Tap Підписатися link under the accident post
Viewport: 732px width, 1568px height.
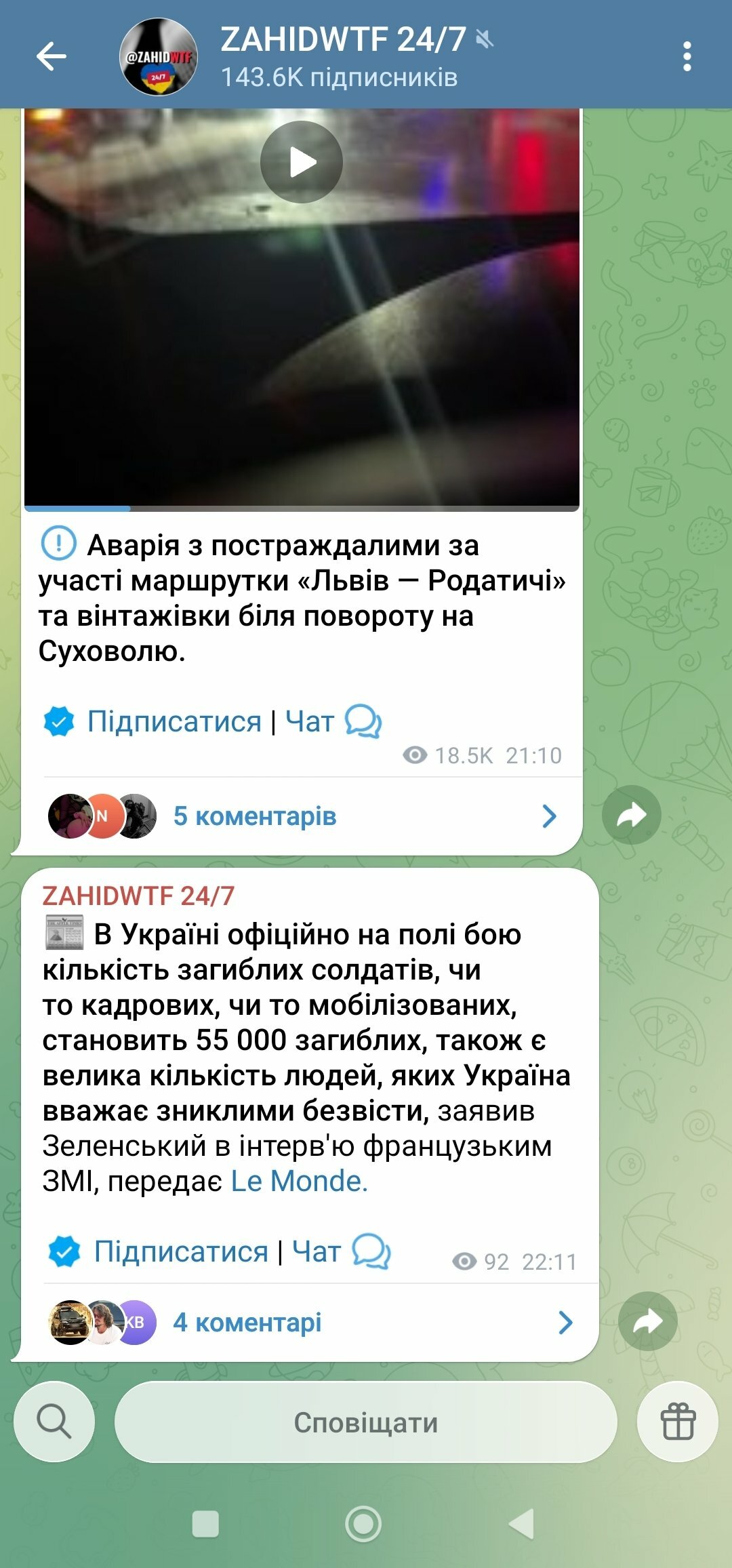pyautogui.click(x=174, y=721)
